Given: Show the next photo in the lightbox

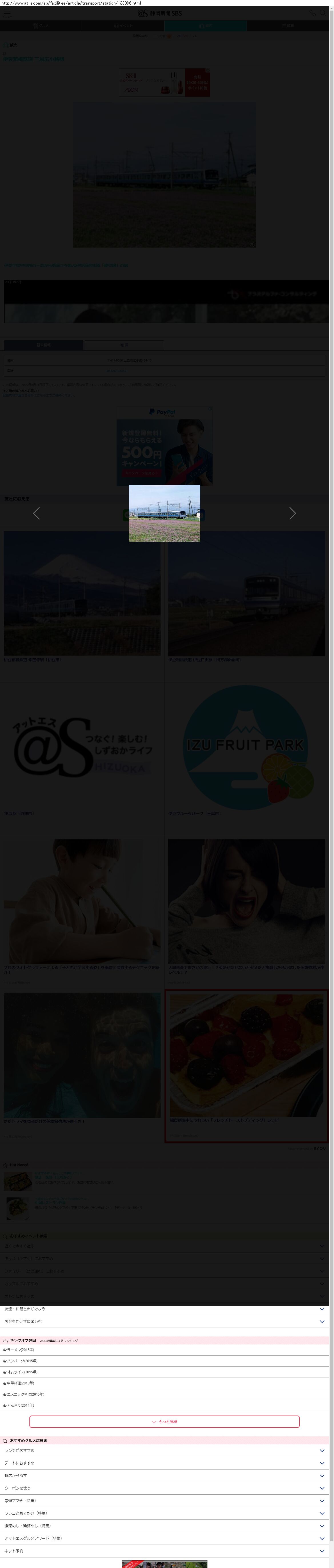Looking at the screenshot, I should coord(293,513).
